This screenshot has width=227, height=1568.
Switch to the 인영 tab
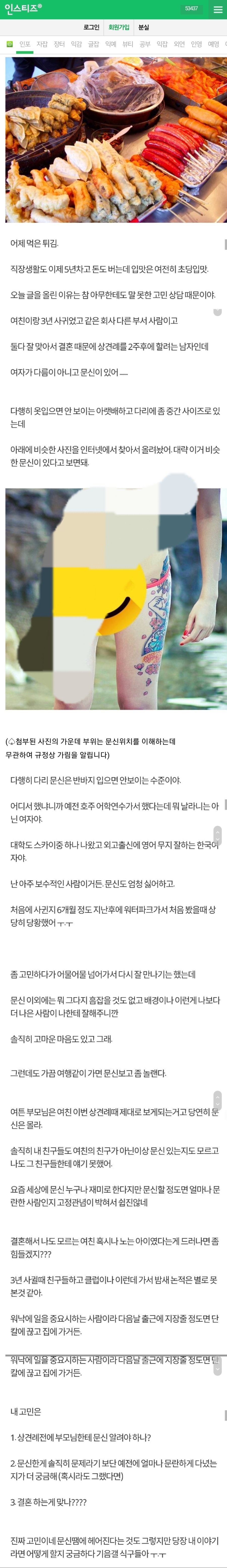pyautogui.click(x=196, y=44)
